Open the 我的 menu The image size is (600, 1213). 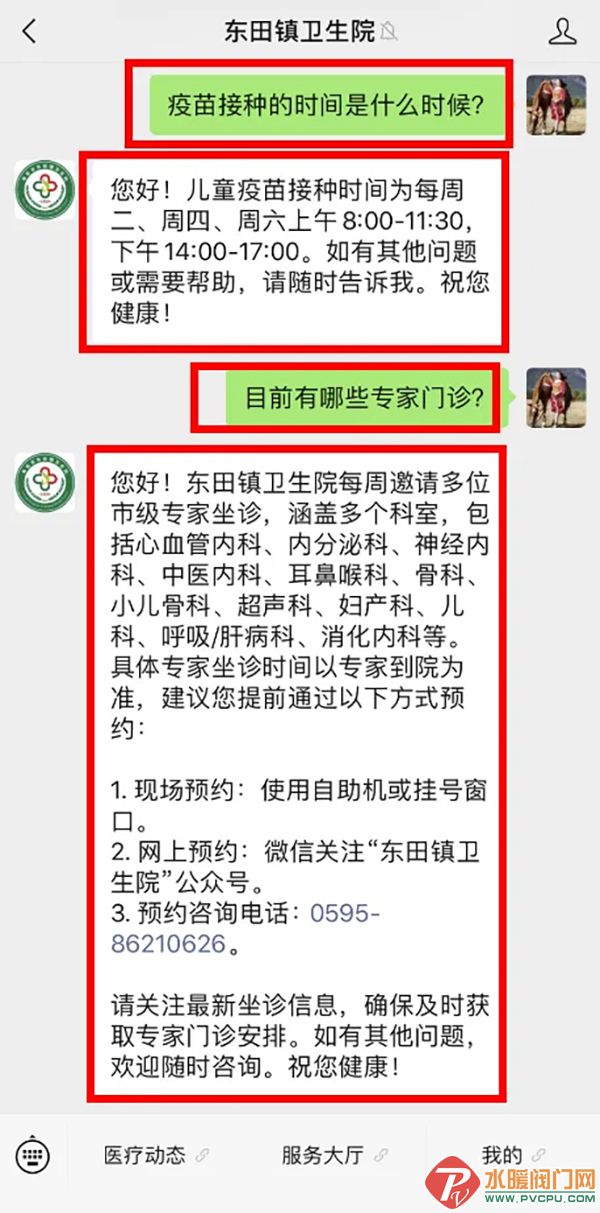(x=502, y=1155)
